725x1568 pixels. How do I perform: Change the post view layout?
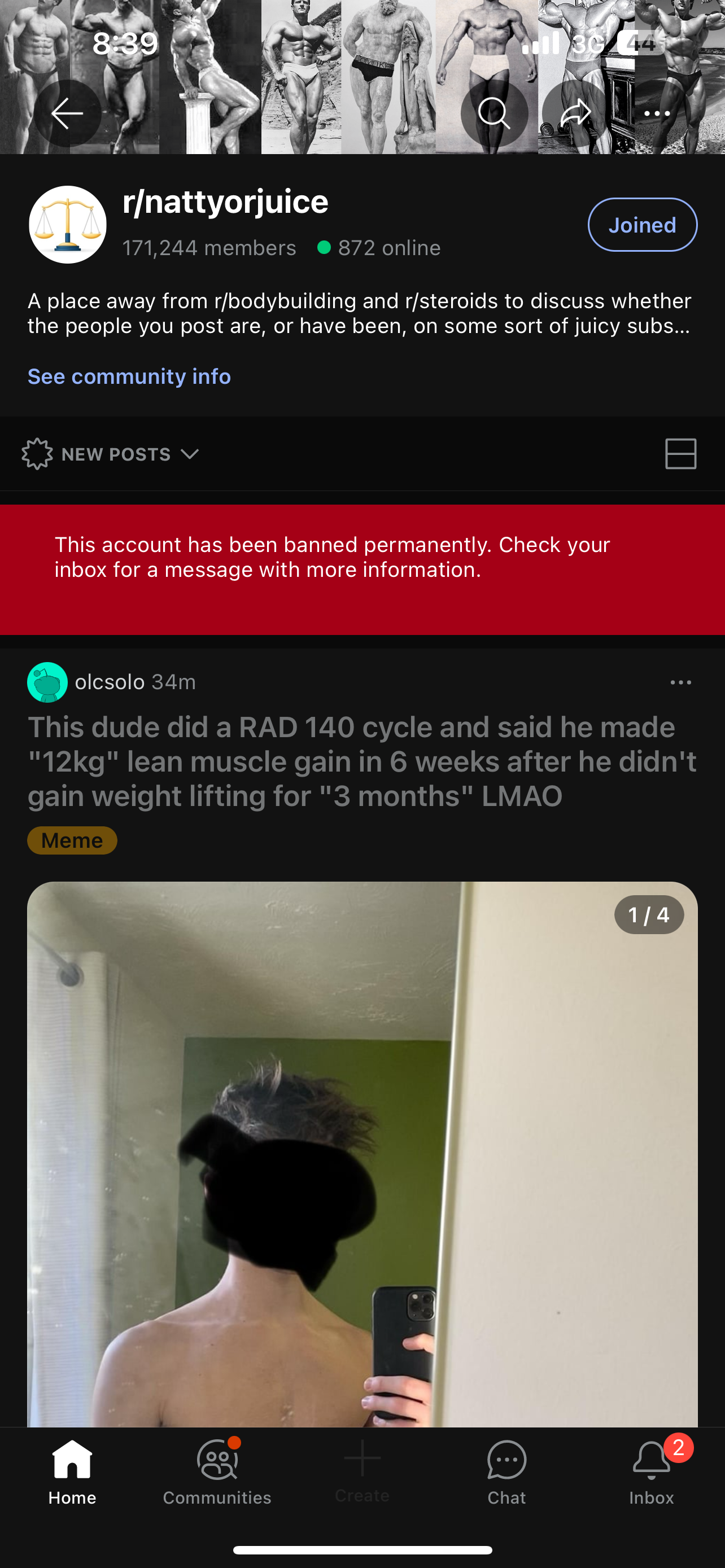[x=680, y=454]
